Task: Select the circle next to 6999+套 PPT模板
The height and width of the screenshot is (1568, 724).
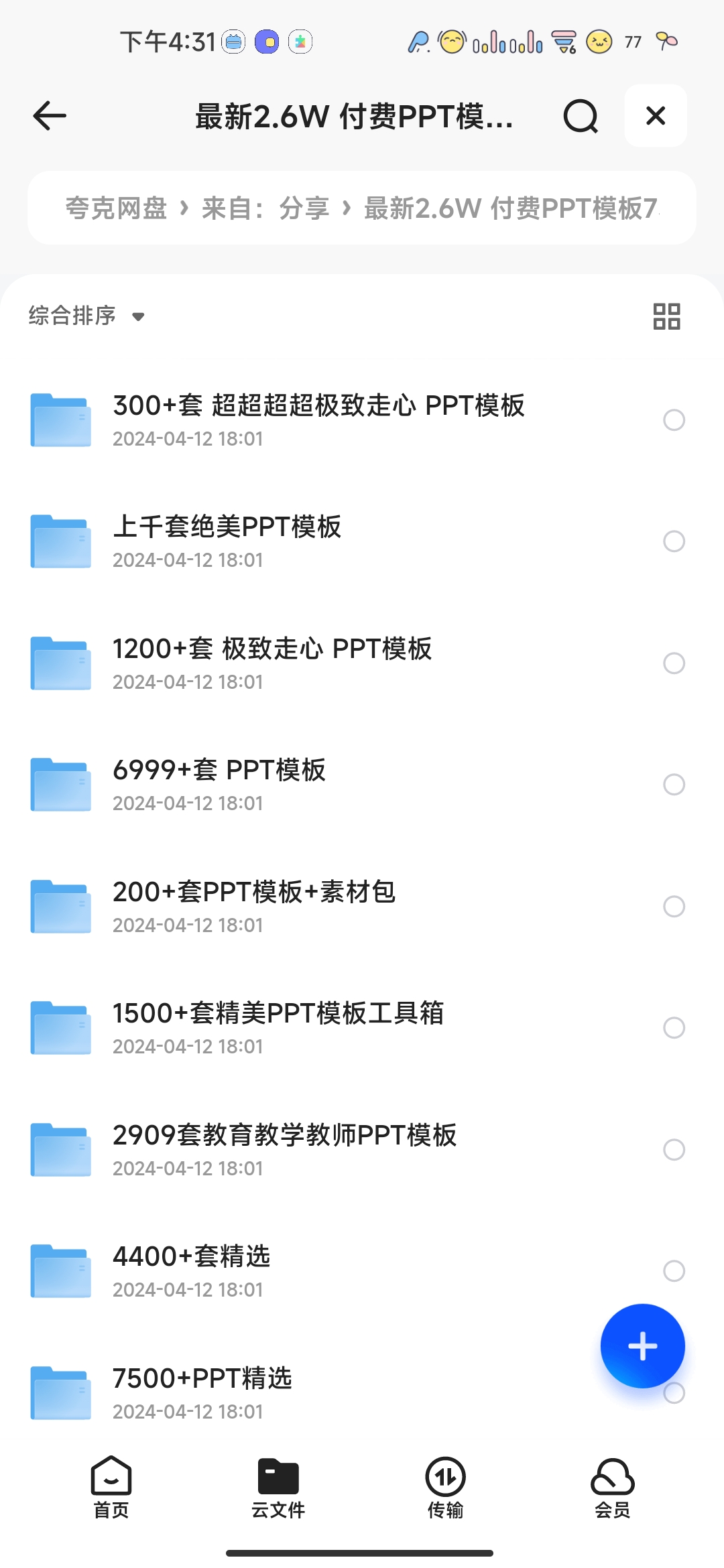Action: (x=674, y=785)
